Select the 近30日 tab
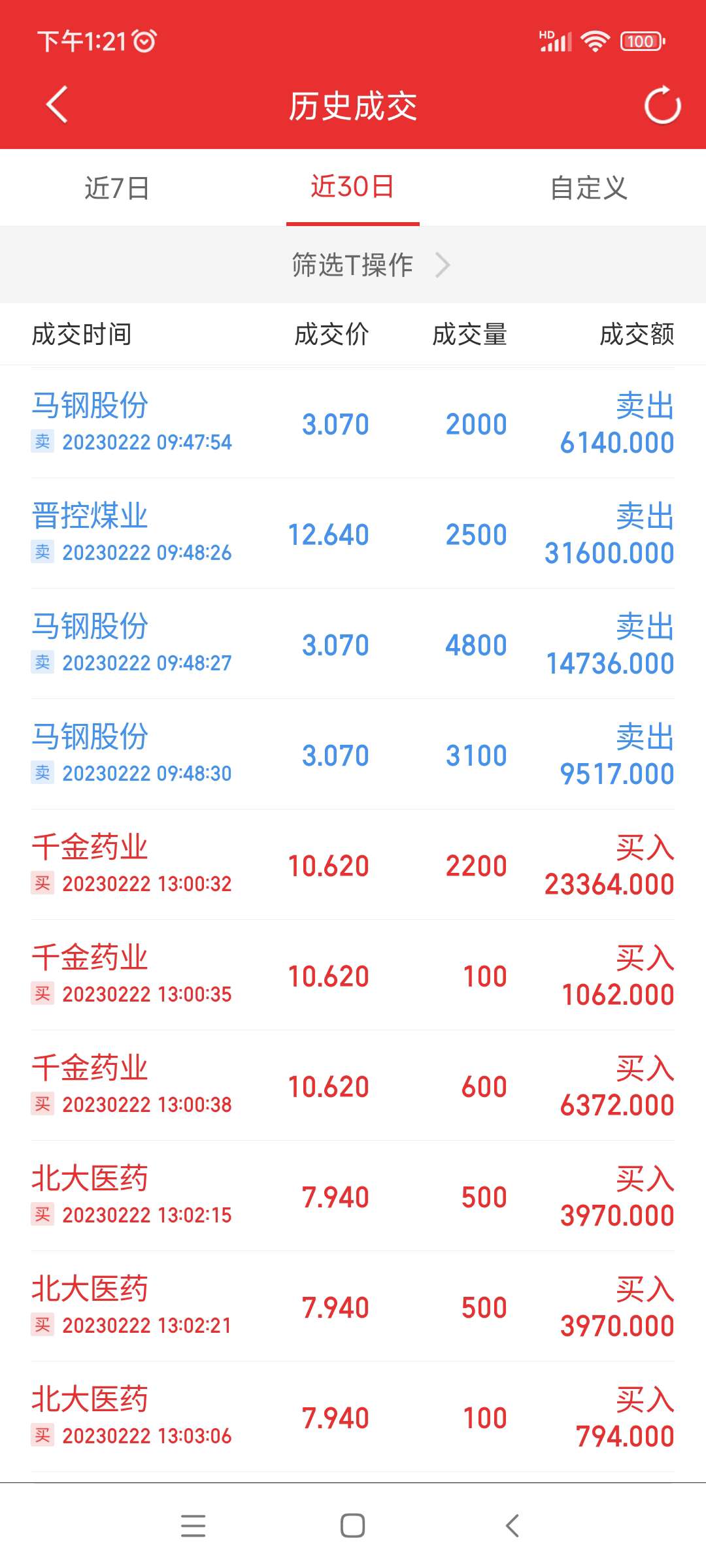Screen dimensions: 706x1568 click(352, 188)
